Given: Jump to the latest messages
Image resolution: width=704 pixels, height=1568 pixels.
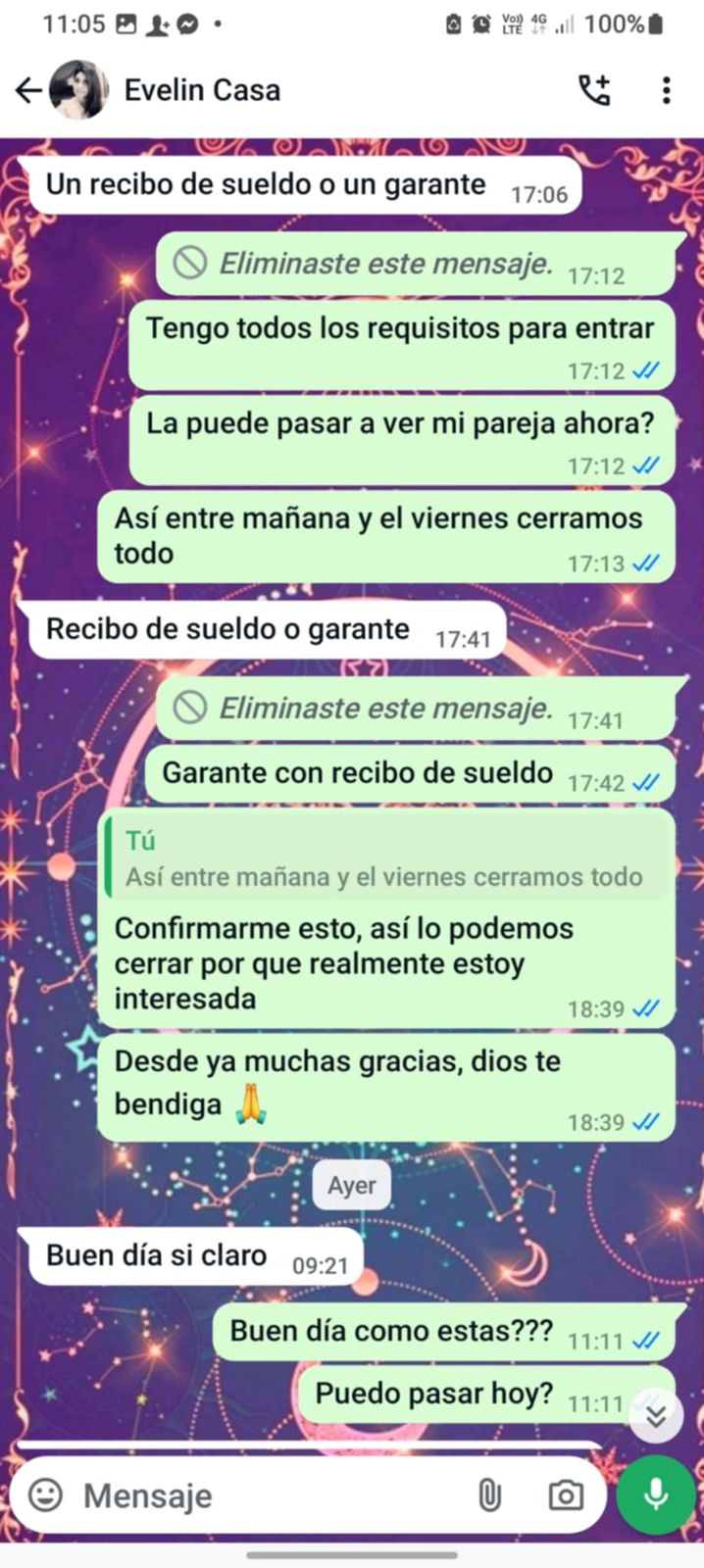Looking at the screenshot, I should click(656, 1415).
